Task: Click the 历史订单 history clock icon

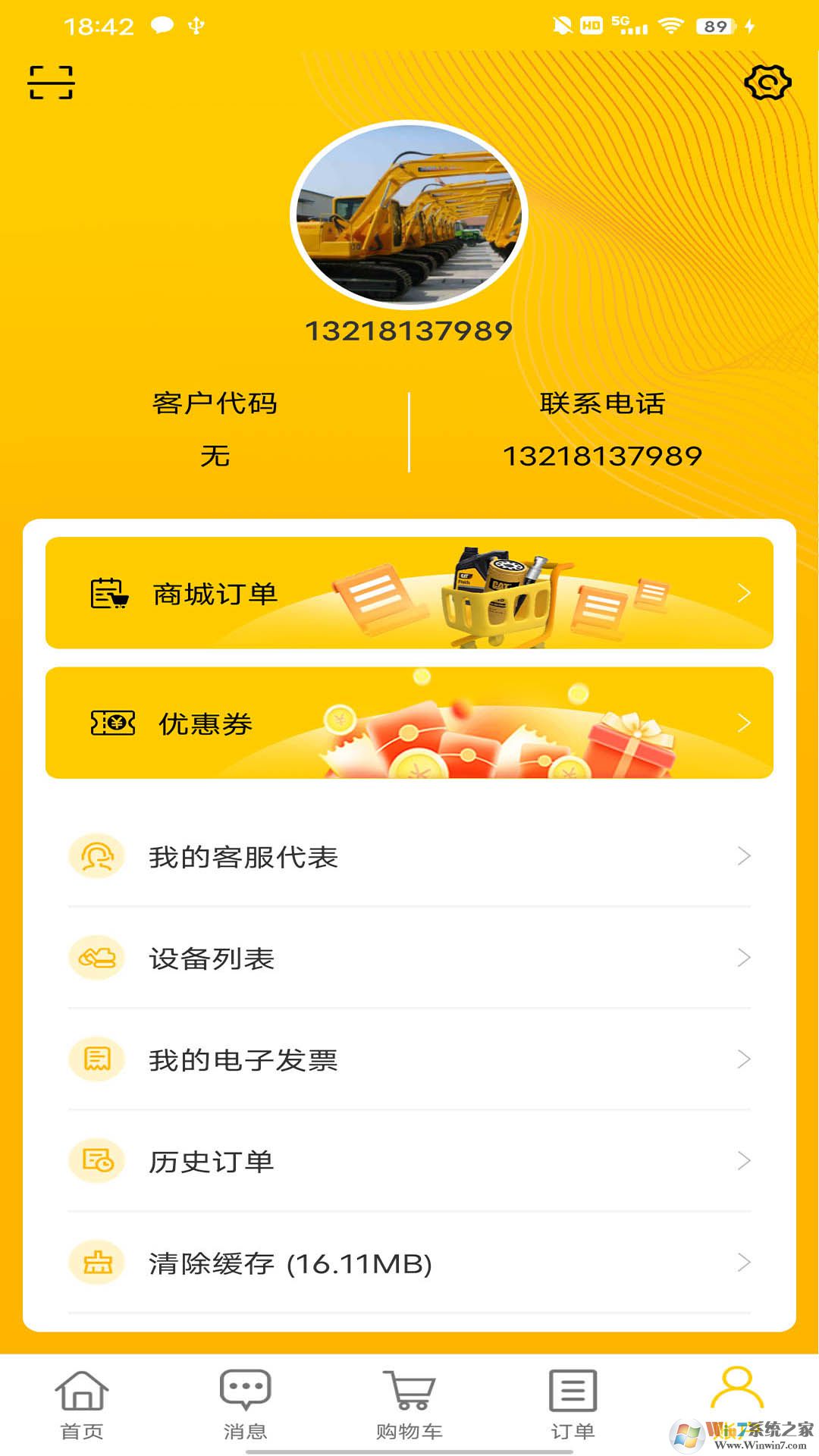Action: tap(96, 1161)
